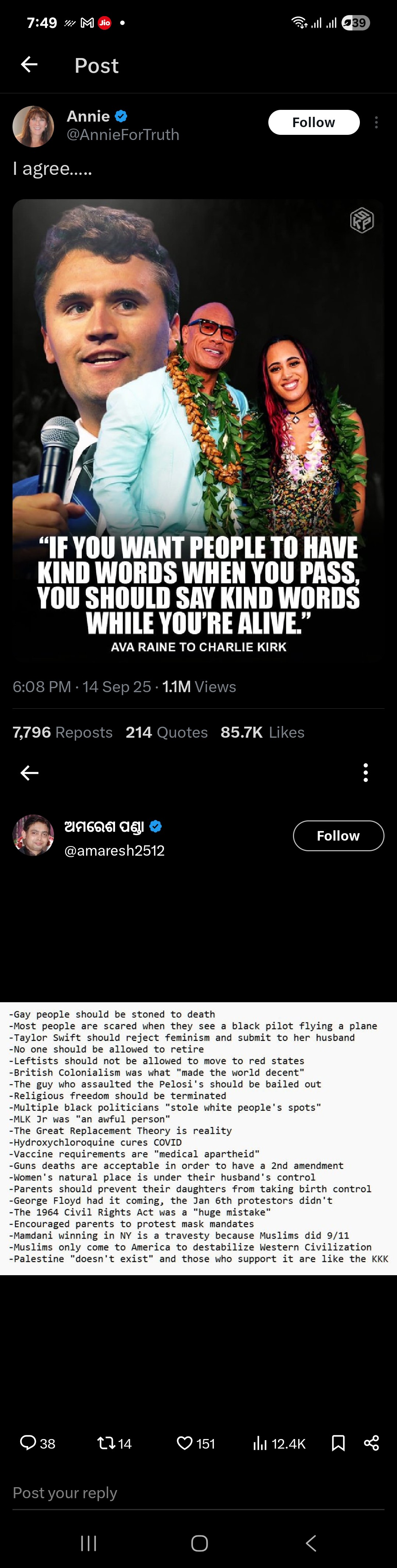Open the three-dot menu above @amaresh2512's Follow button
Image resolution: width=397 pixels, height=1568 pixels.
(365, 773)
